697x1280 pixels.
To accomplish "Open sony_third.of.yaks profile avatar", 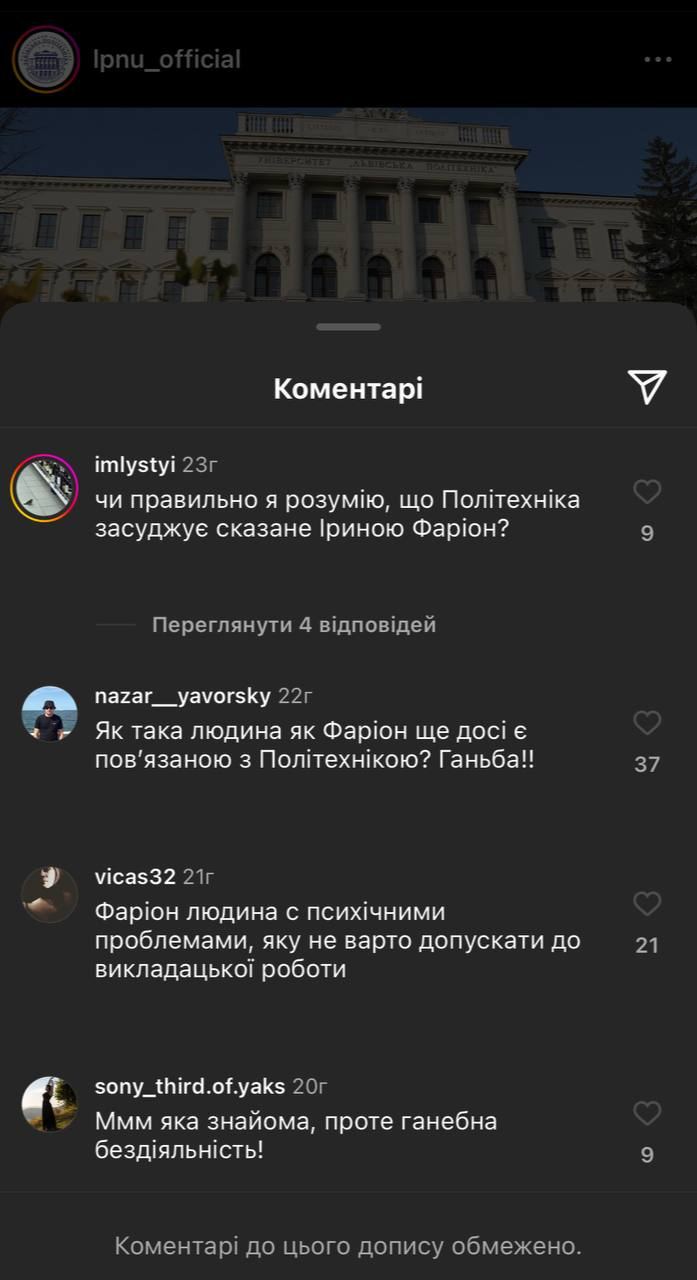I will point(49,1103).
